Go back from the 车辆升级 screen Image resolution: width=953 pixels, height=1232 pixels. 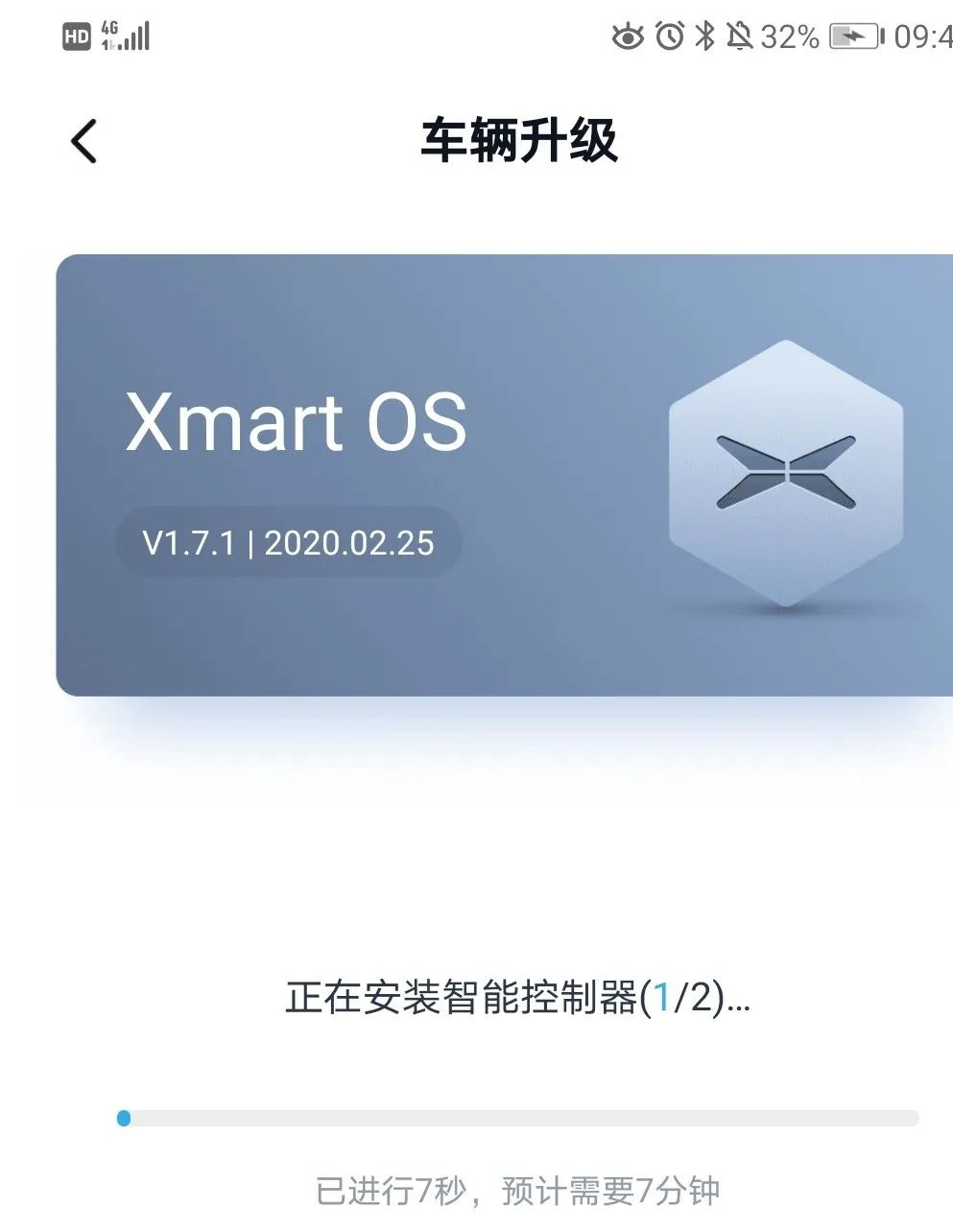[83, 141]
